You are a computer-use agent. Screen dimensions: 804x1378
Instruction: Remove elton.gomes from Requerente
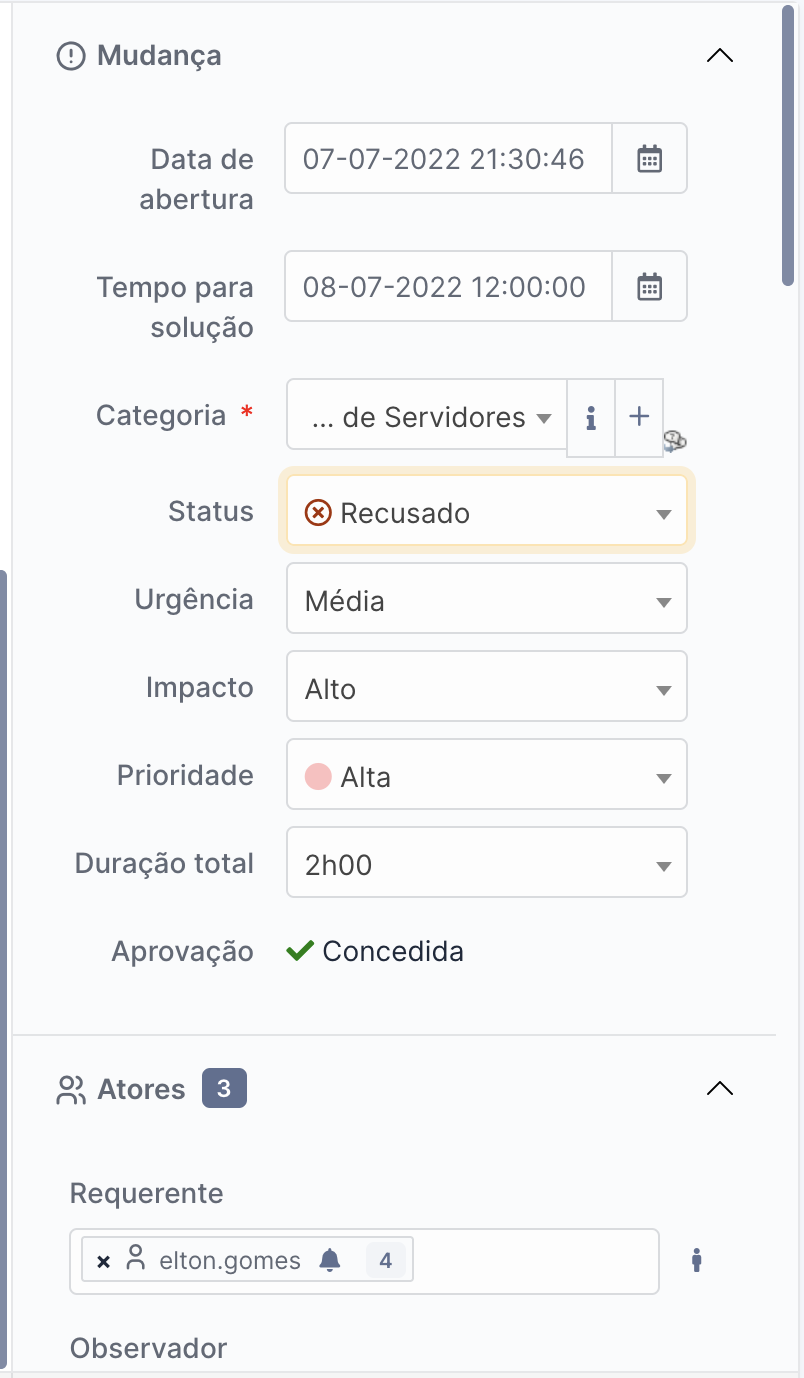tap(103, 1262)
